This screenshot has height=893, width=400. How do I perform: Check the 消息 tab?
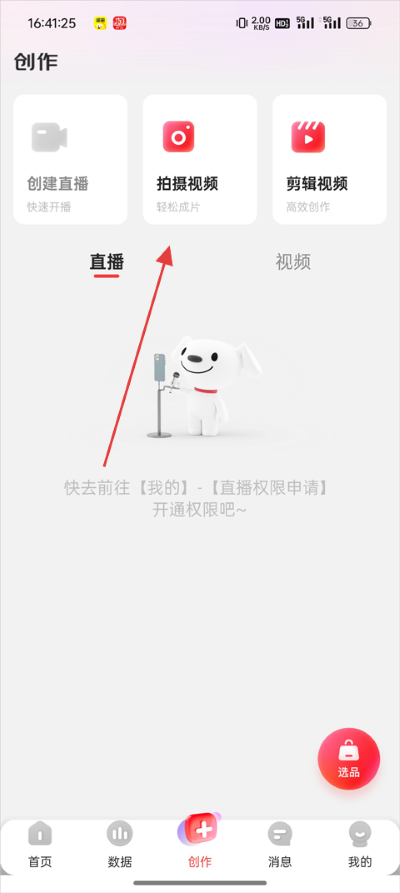coord(280,845)
